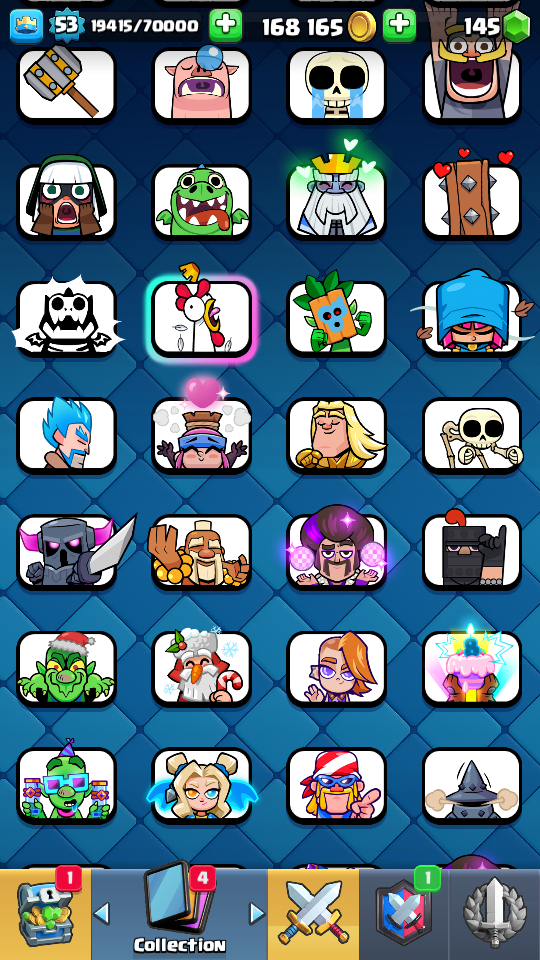
Task: Select the dancing skeleton emote
Action: (x=472, y=434)
